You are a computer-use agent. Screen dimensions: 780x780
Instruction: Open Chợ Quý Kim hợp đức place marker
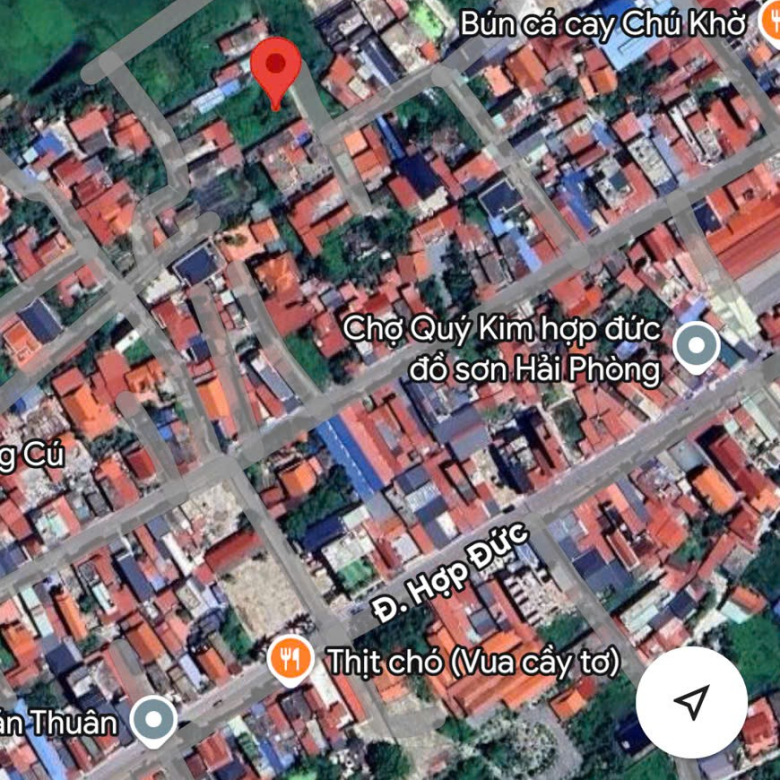click(696, 347)
